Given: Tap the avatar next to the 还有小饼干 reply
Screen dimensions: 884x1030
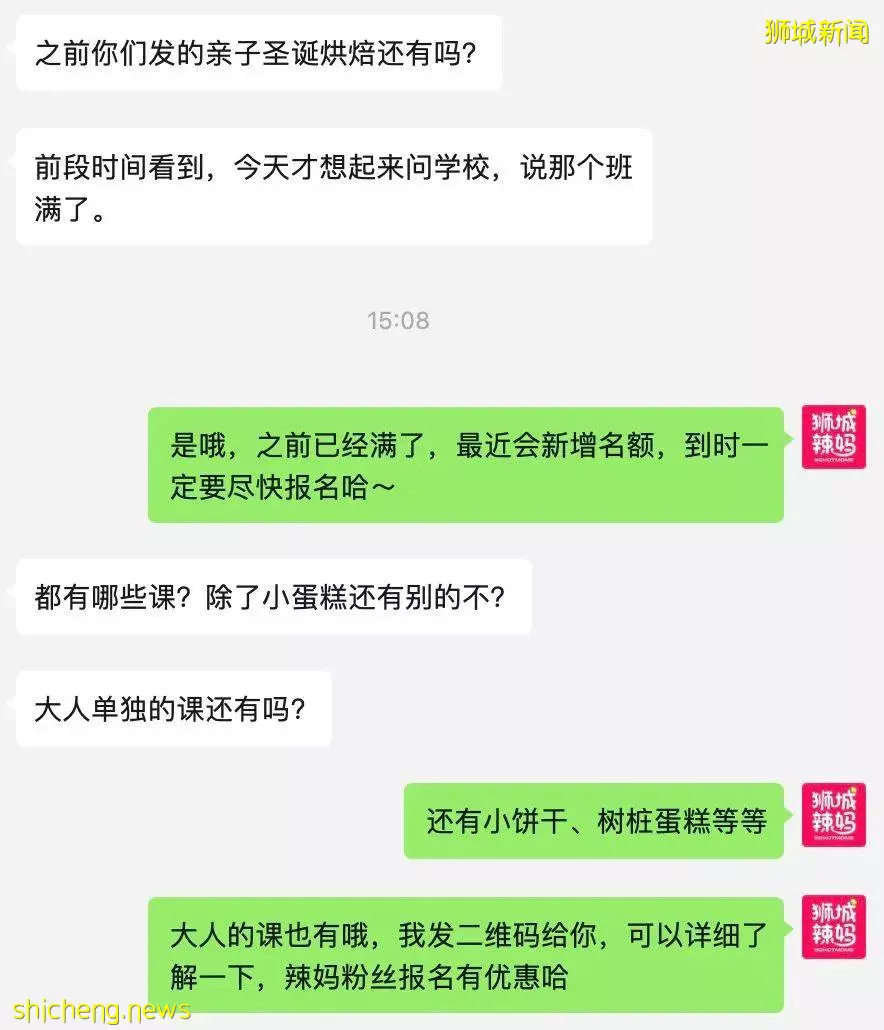Looking at the screenshot, I should pyautogui.click(x=833, y=814).
